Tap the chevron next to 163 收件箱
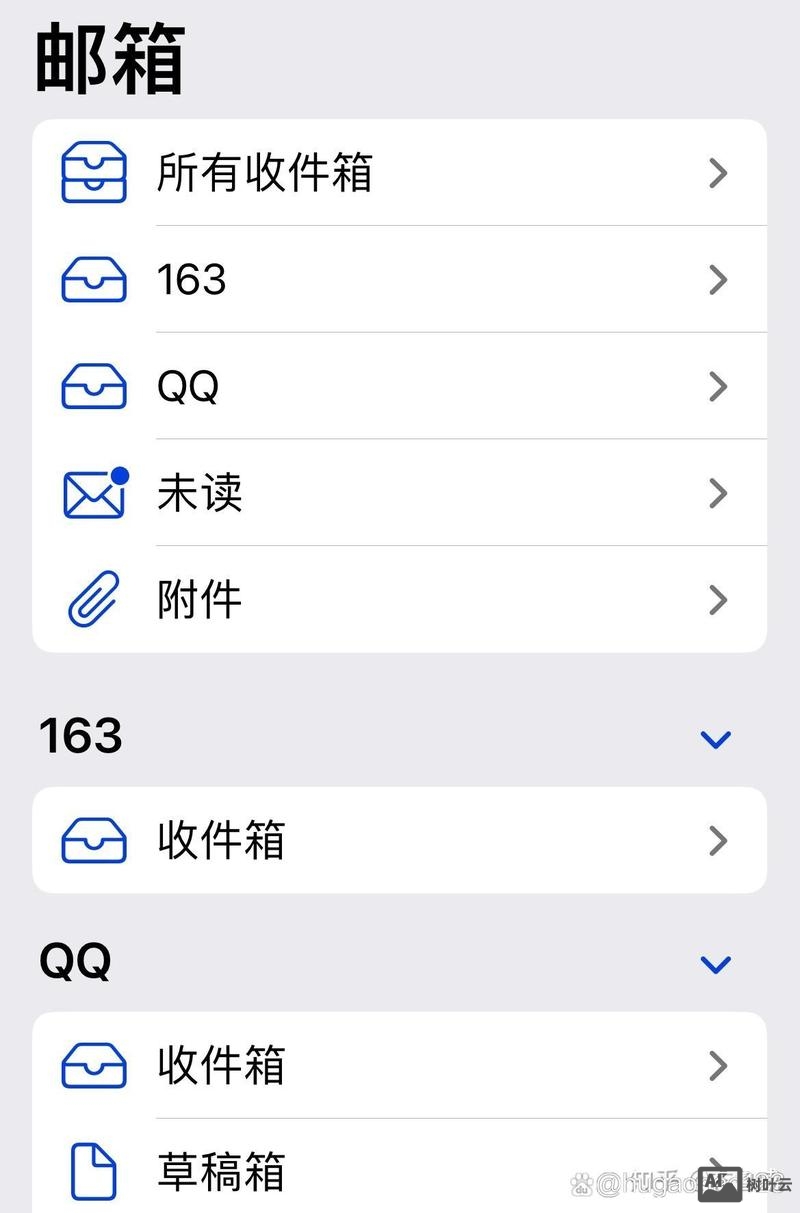 point(717,840)
